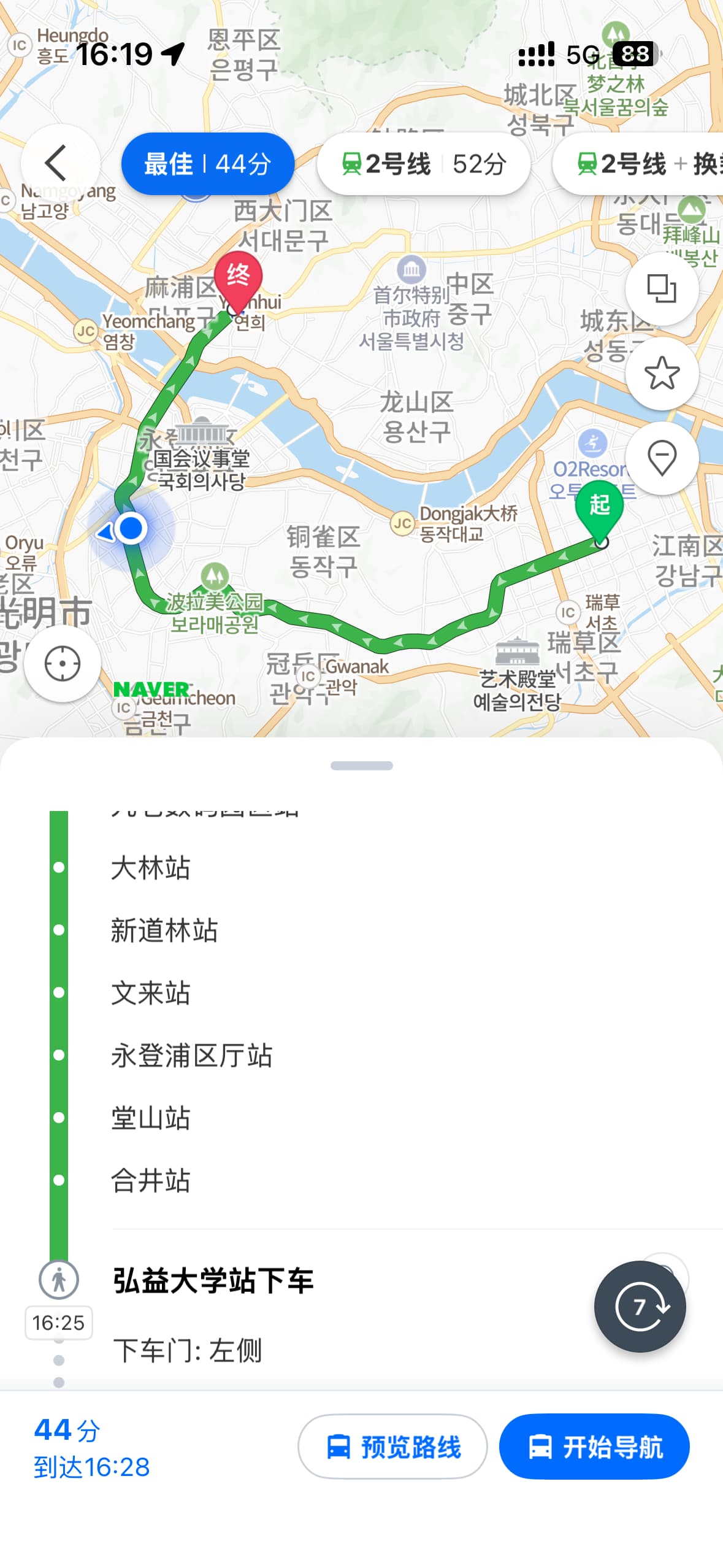Tap the location pin button on map

click(x=662, y=458)
